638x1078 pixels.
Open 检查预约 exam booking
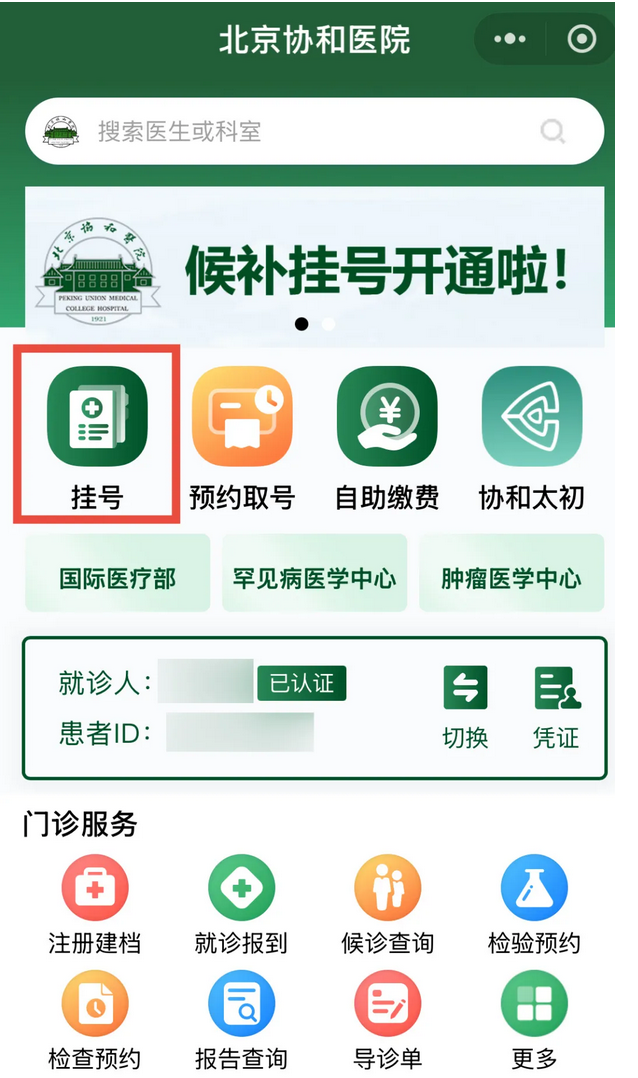point(95,1018)
